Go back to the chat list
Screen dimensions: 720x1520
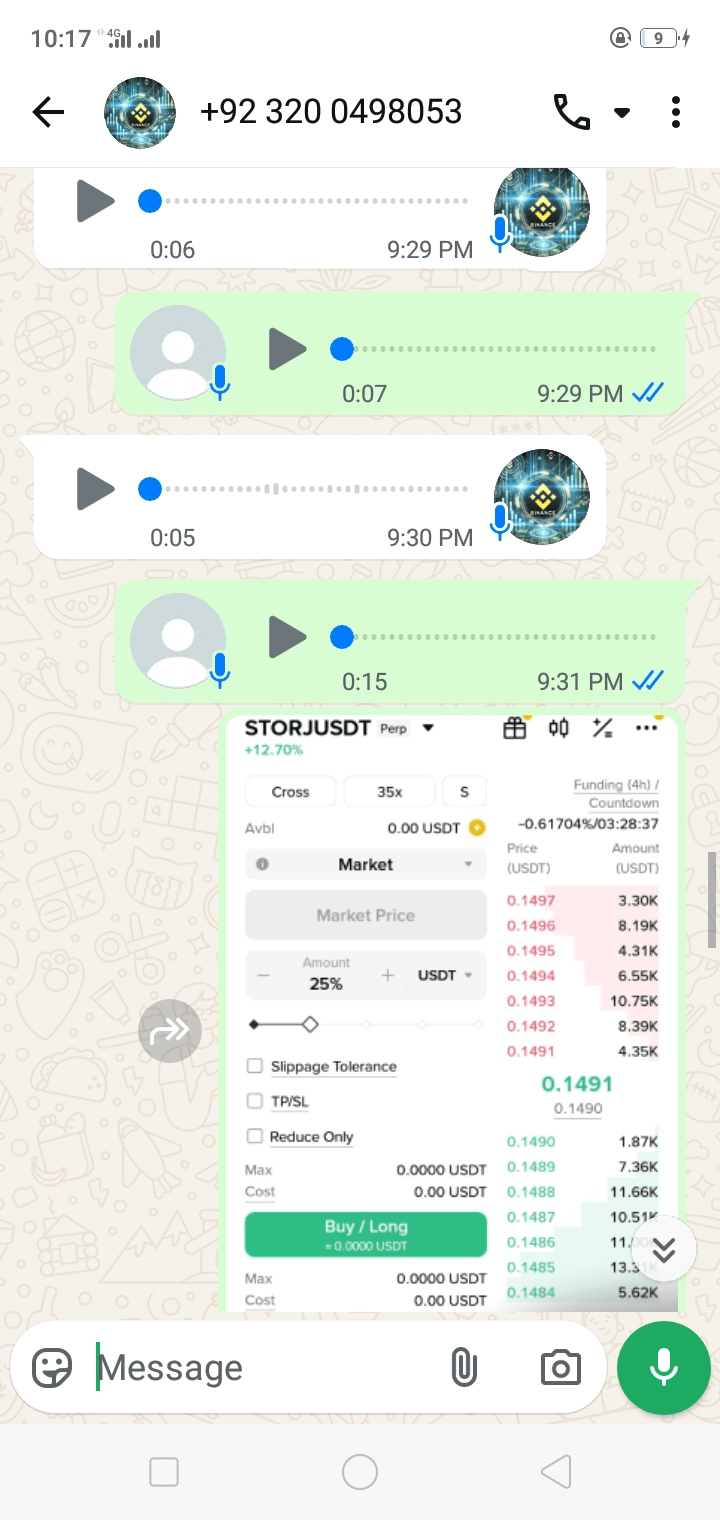point(48,113)
